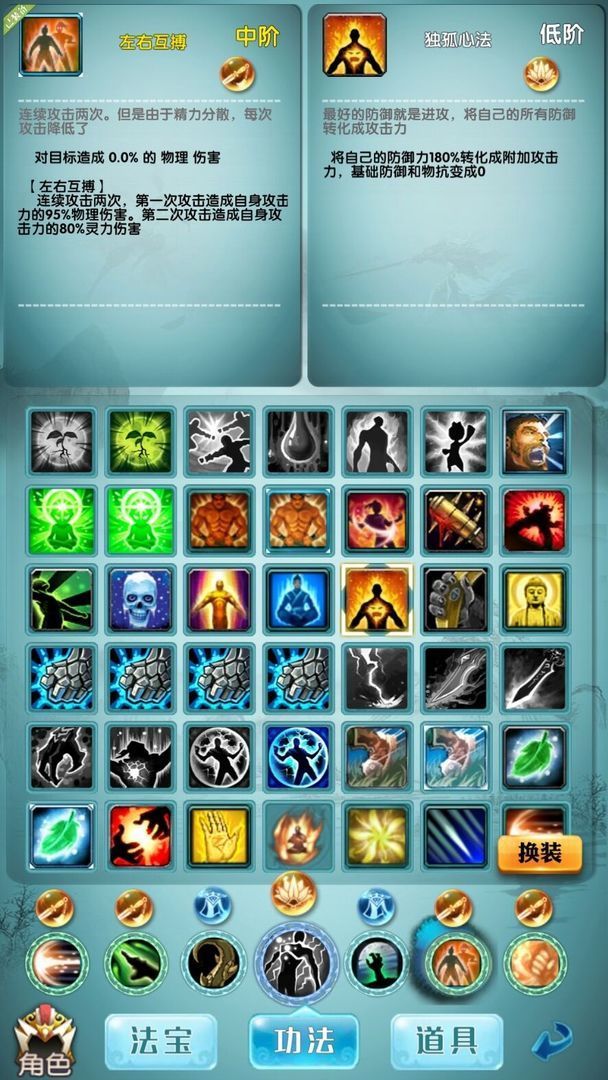Open the 角色 character screen

tap(44, 1040)
